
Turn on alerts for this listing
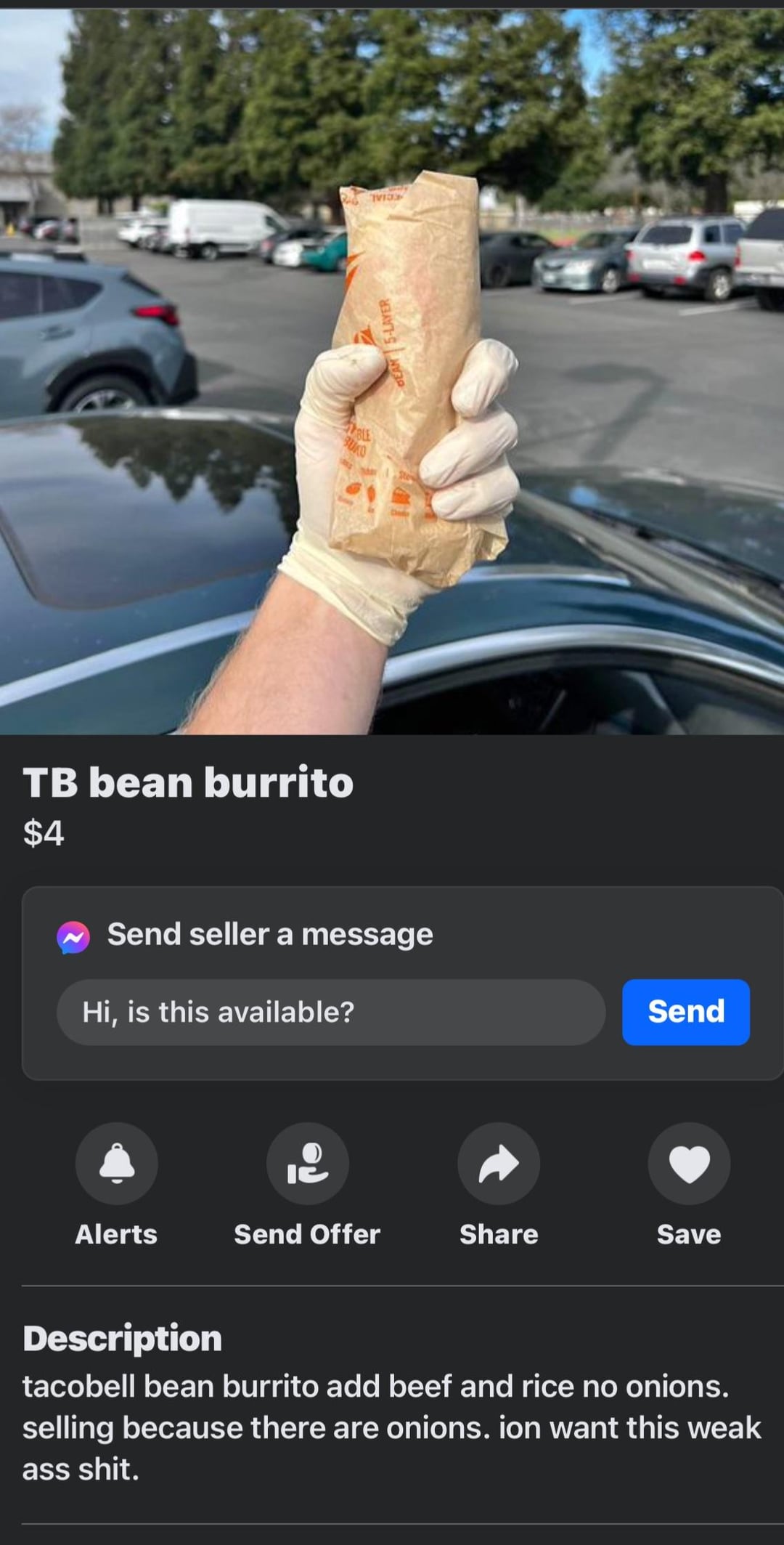(116, 1164)
